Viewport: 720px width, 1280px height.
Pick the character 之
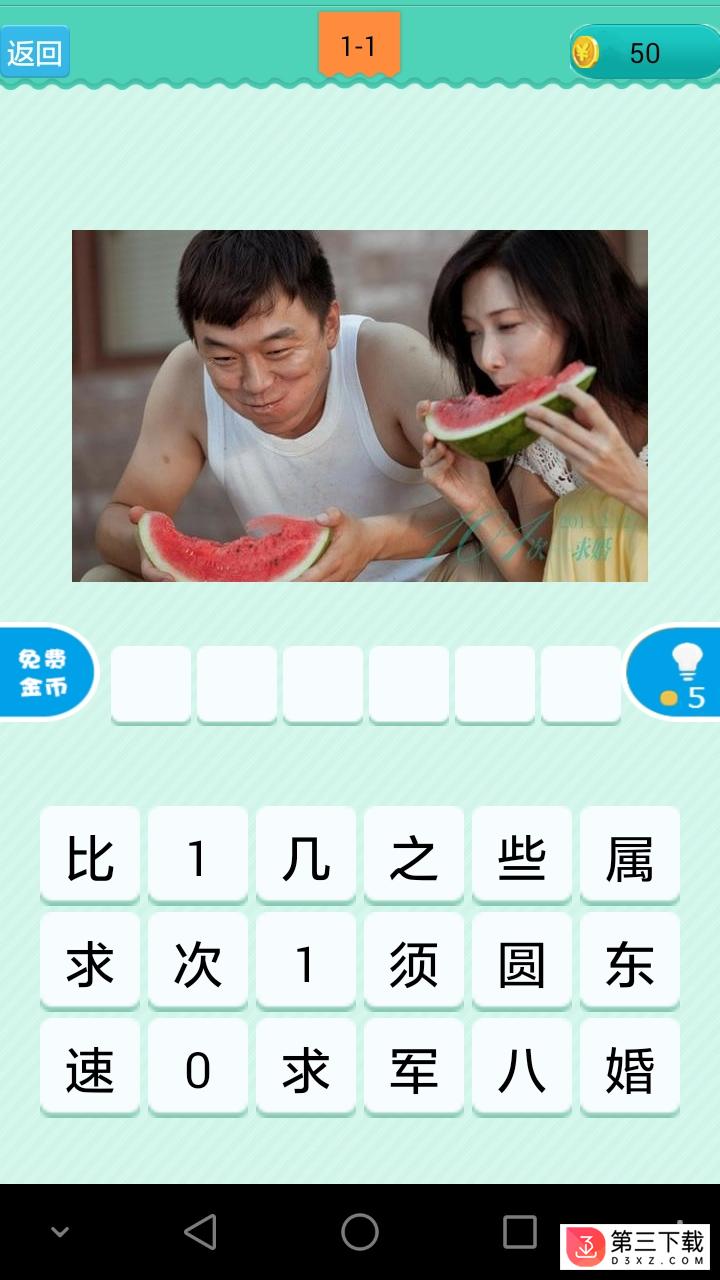click(x=414, y=857)
